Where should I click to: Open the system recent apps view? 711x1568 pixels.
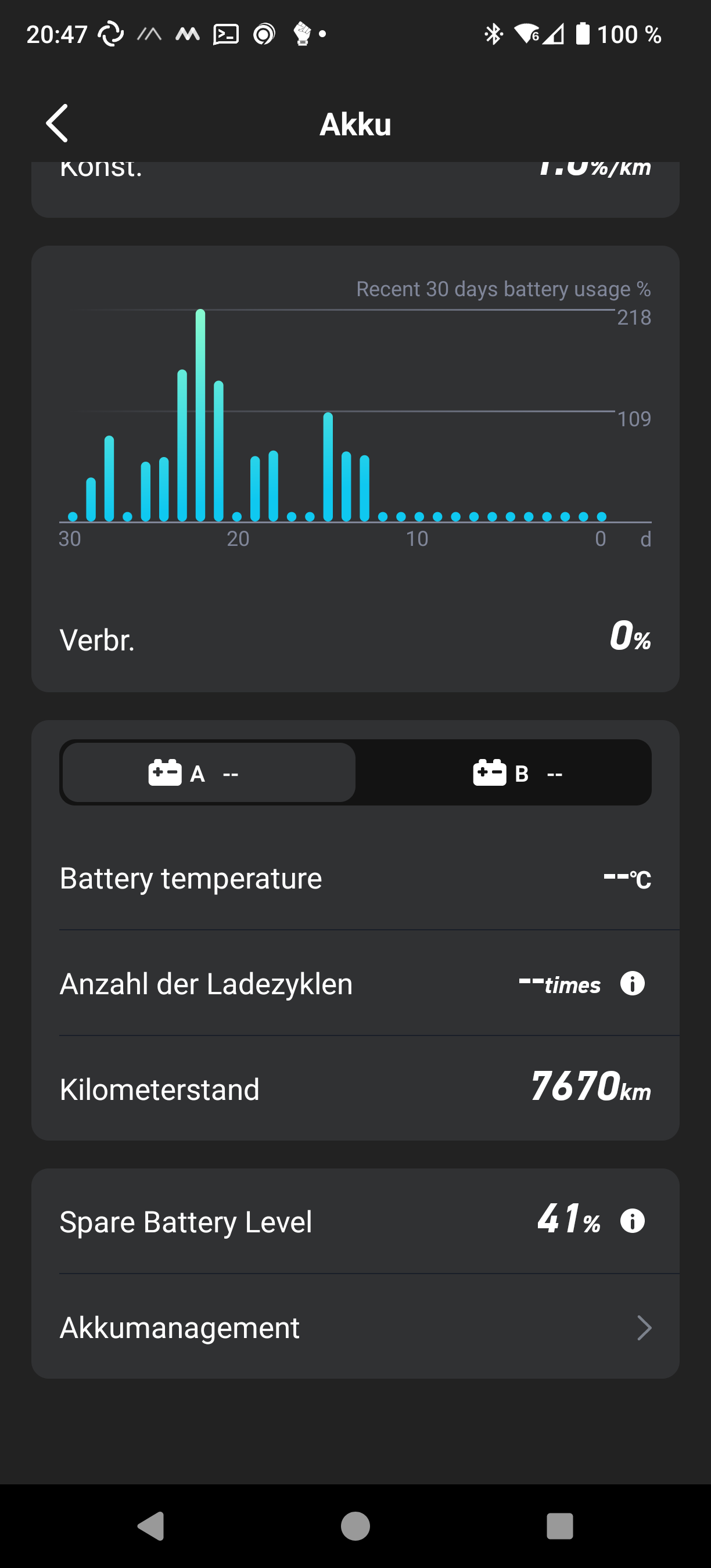click(559, 1526)
